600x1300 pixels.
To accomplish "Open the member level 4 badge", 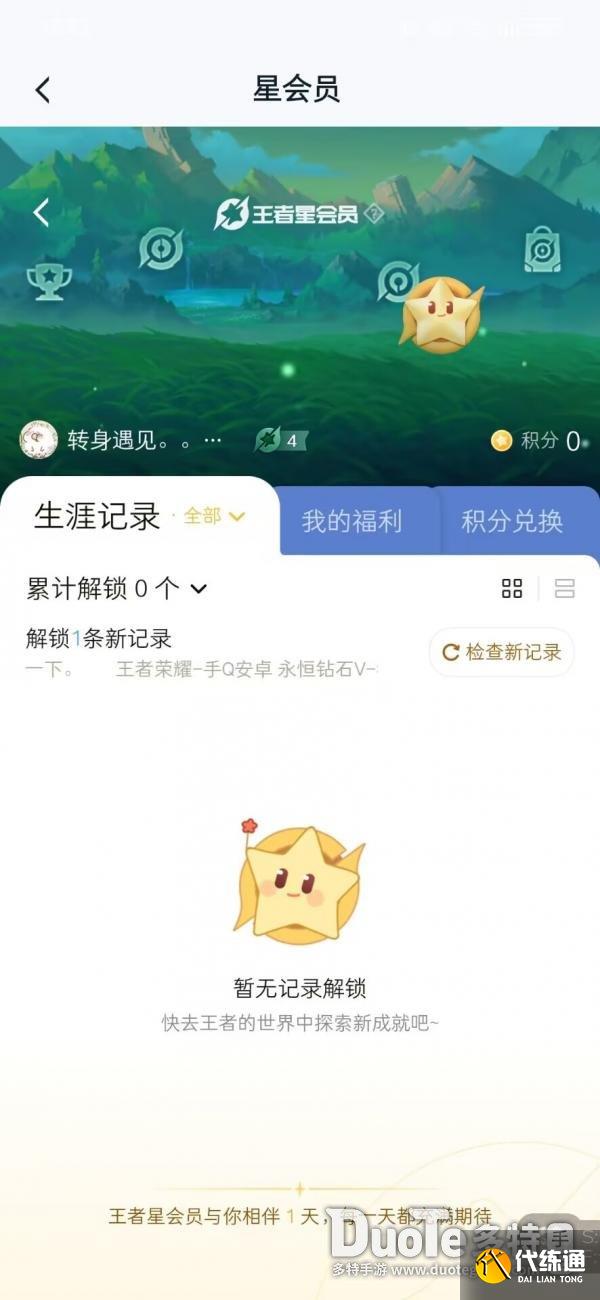I will coord(280,440).
